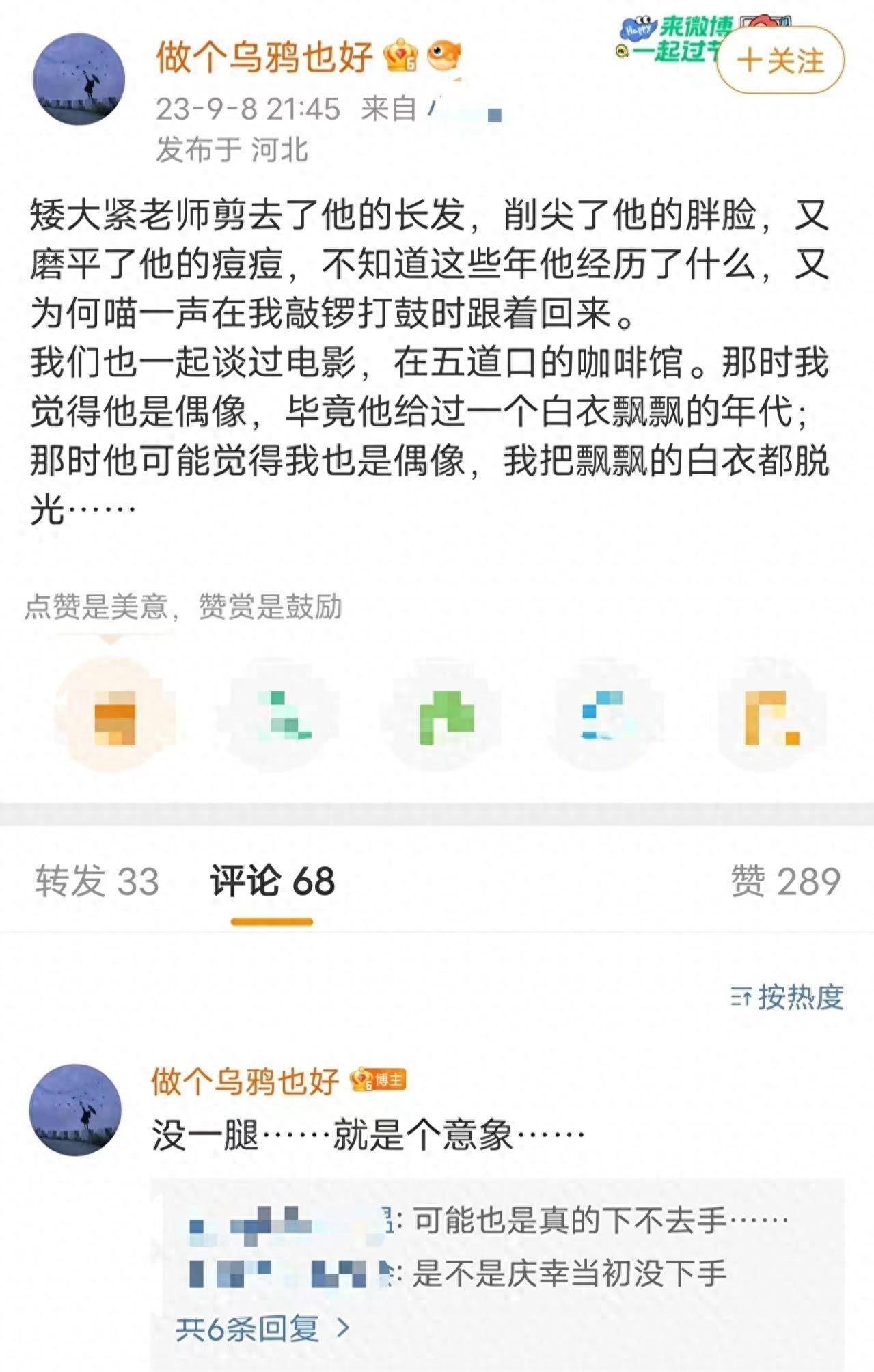Switch to the 赞 289 tab
Image resolution: width=874 pixels, height=1372 pixels.
click(x=785, y=881)
